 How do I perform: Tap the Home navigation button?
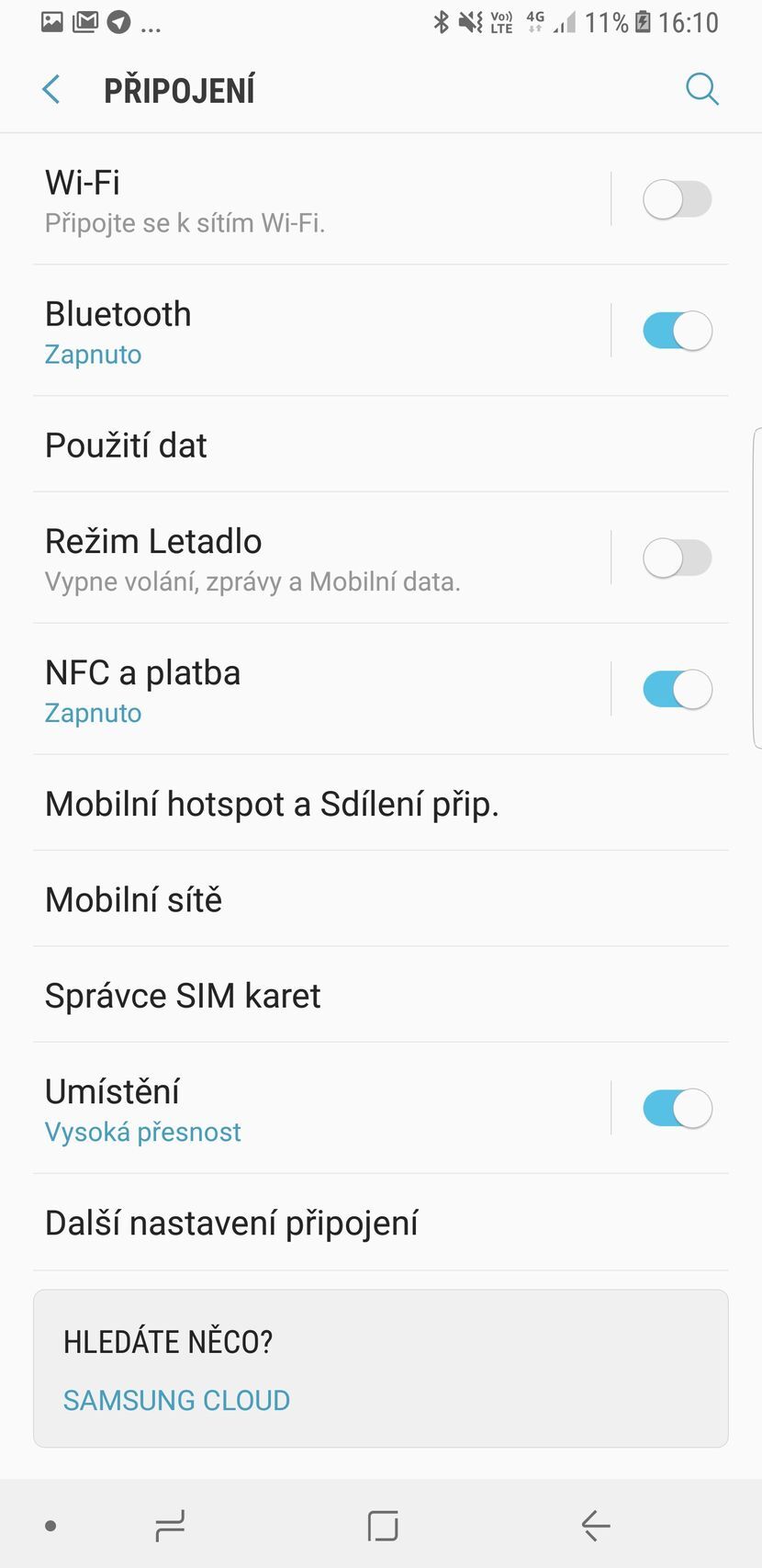pos(381,1527)
